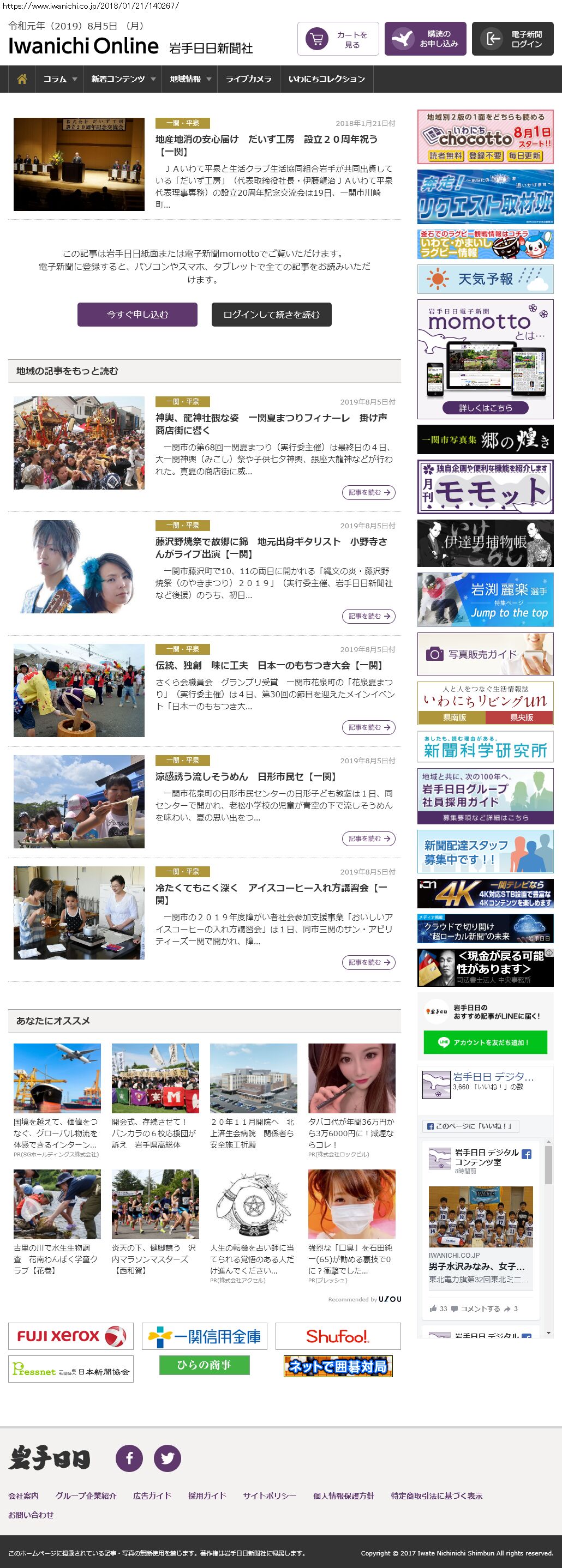The image size is (562, 1568).
Task: View the 写真販売ガイド banner
Action: tap(485, 654)
